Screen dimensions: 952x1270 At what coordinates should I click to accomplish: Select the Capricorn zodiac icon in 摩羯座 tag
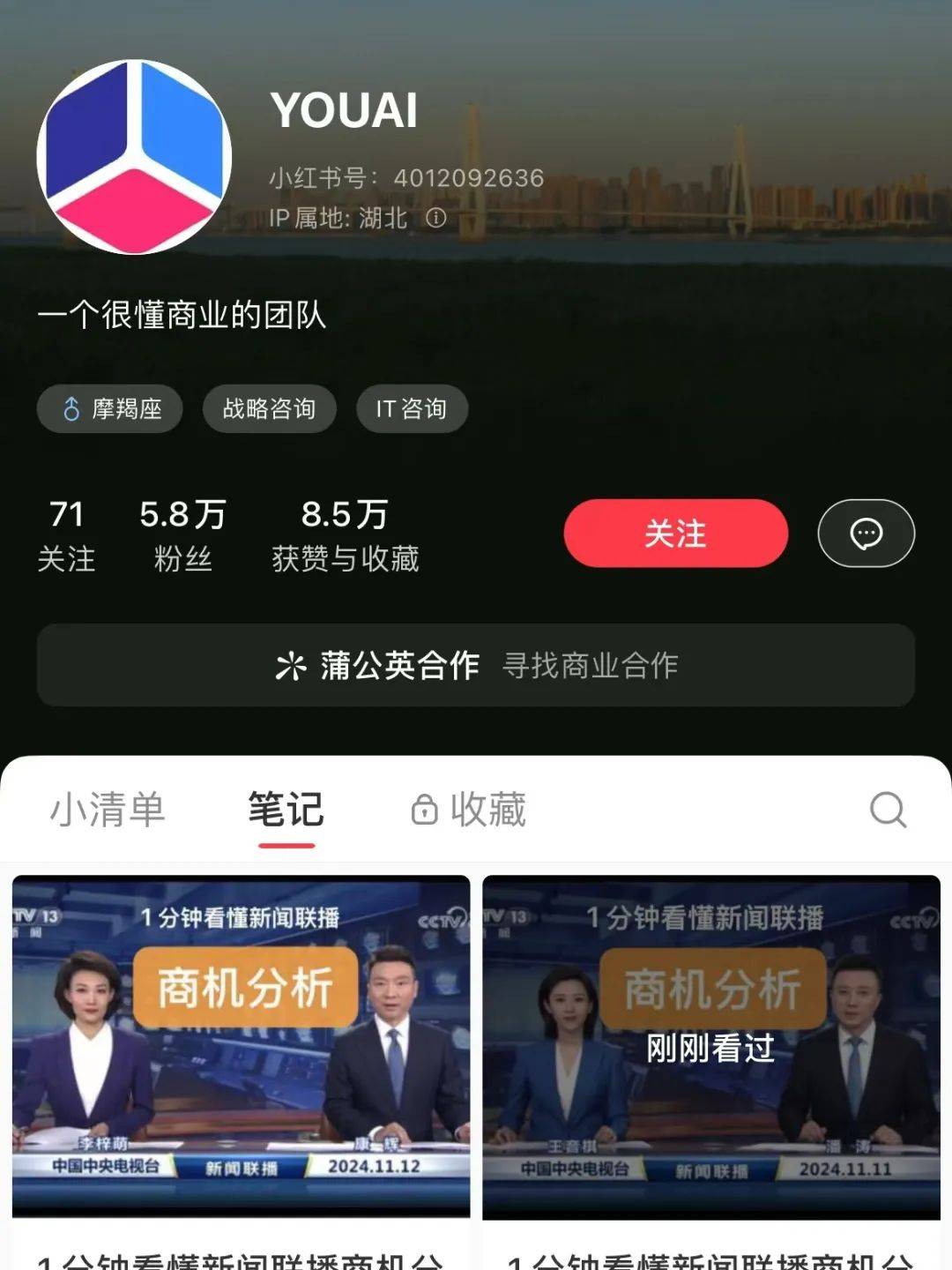click(71, 408)
